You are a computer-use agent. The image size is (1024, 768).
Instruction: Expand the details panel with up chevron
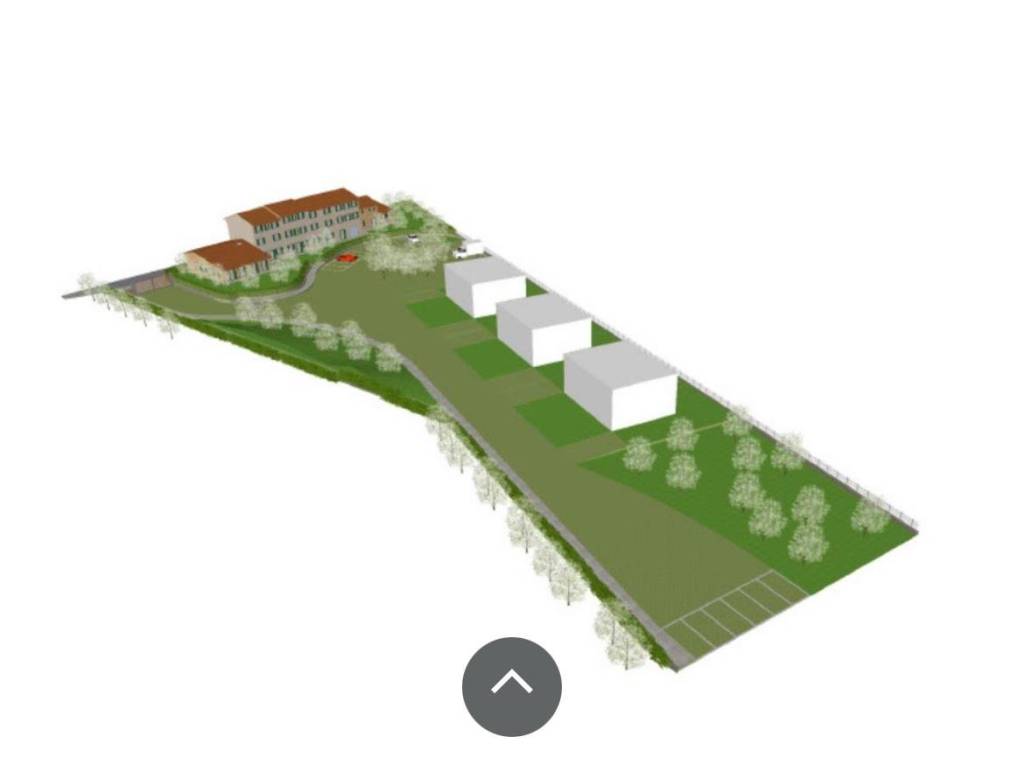[x=511, y=686]
